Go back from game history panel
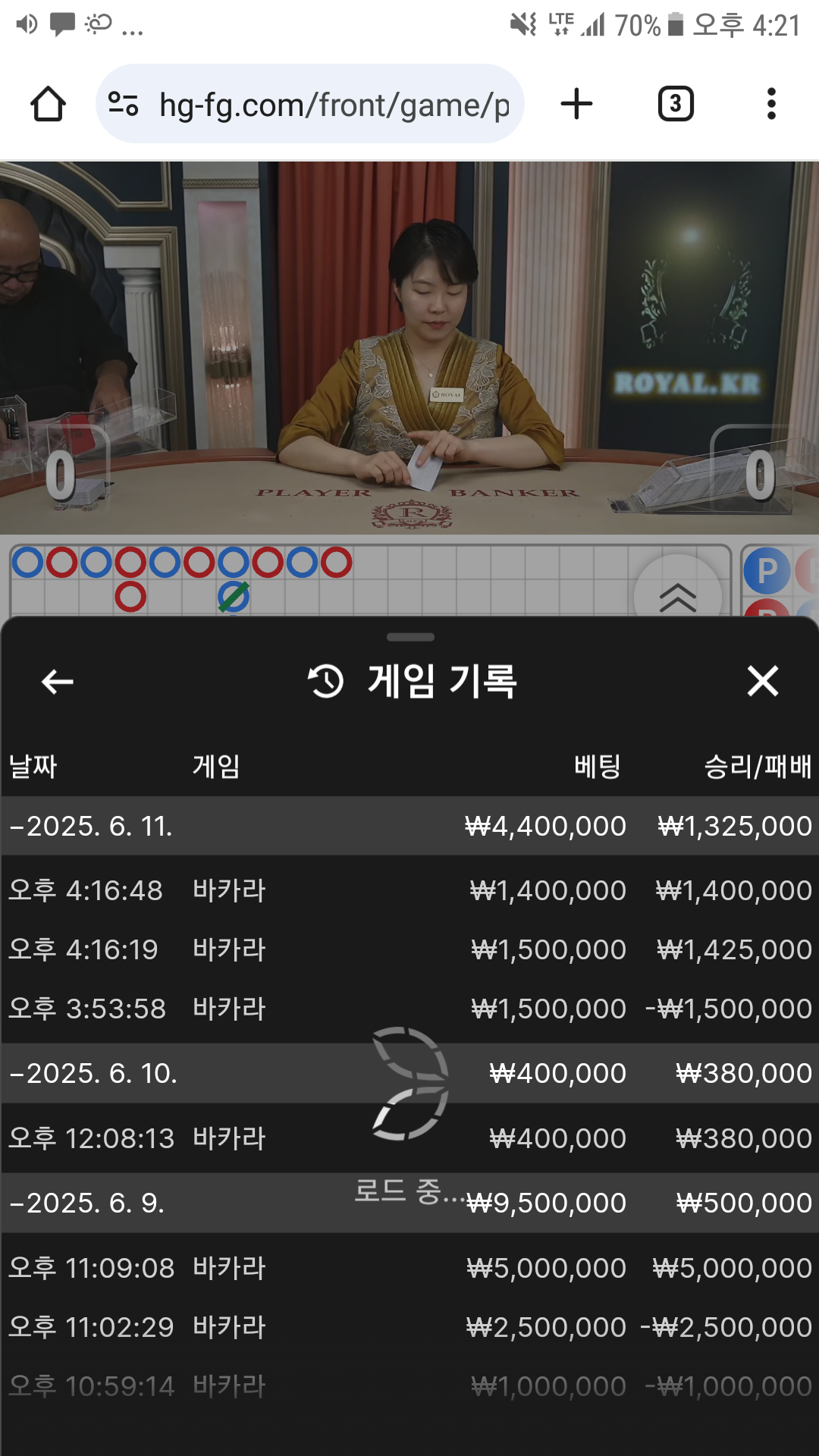The height and width of the screenshot is (1456, 819). pos(57,681)
